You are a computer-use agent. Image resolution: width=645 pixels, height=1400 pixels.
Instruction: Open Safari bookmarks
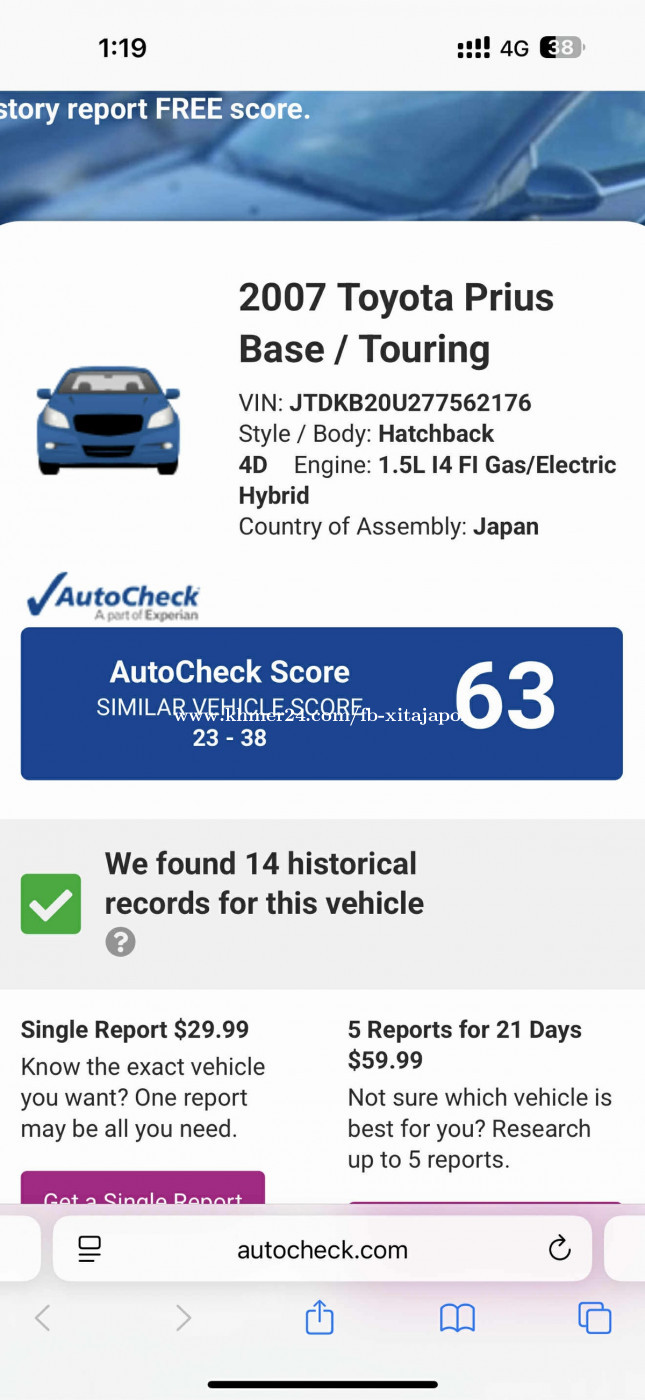coord(457,1318)
